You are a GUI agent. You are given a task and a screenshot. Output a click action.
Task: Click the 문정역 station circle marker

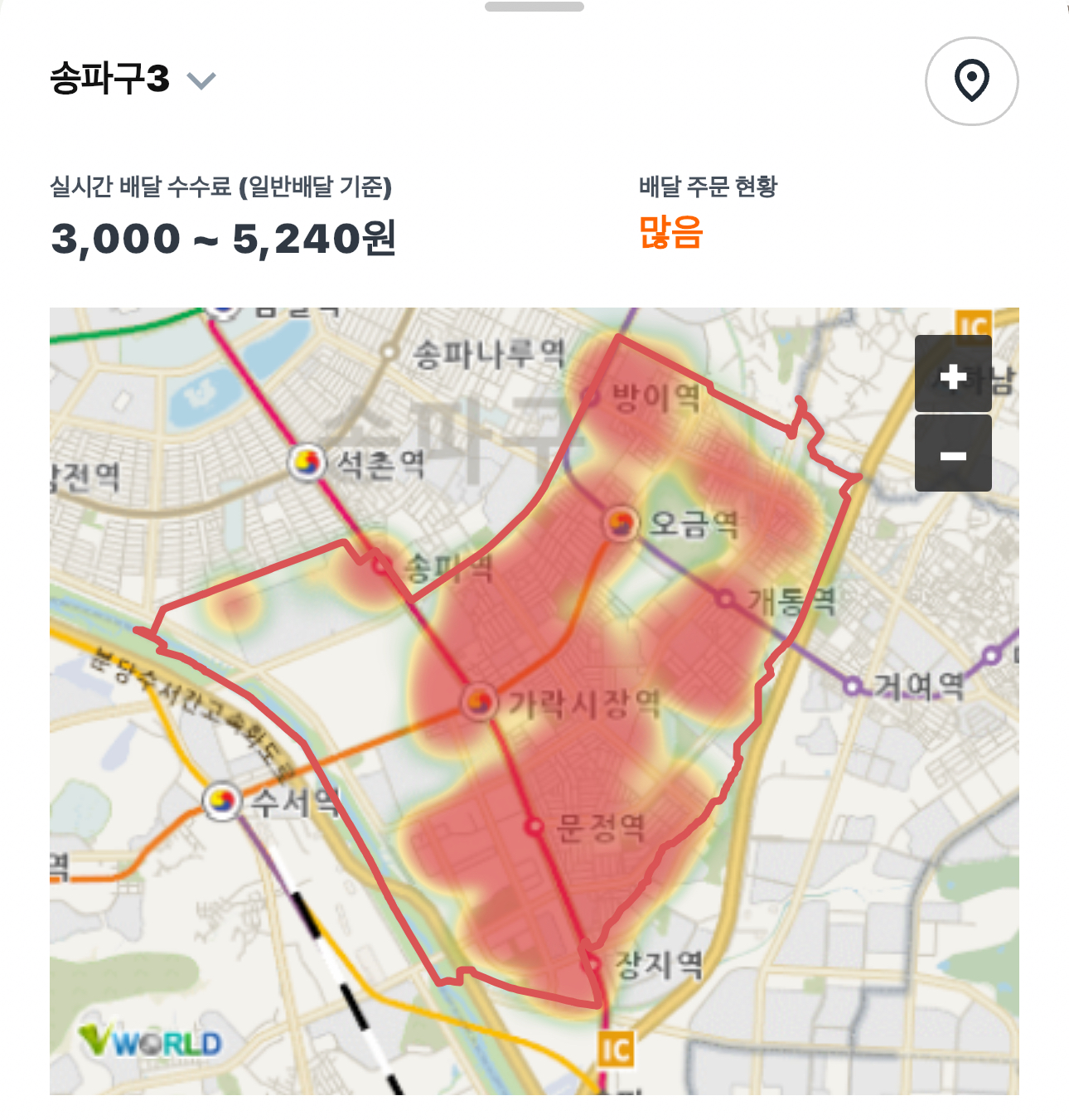[x=534, y=825]
